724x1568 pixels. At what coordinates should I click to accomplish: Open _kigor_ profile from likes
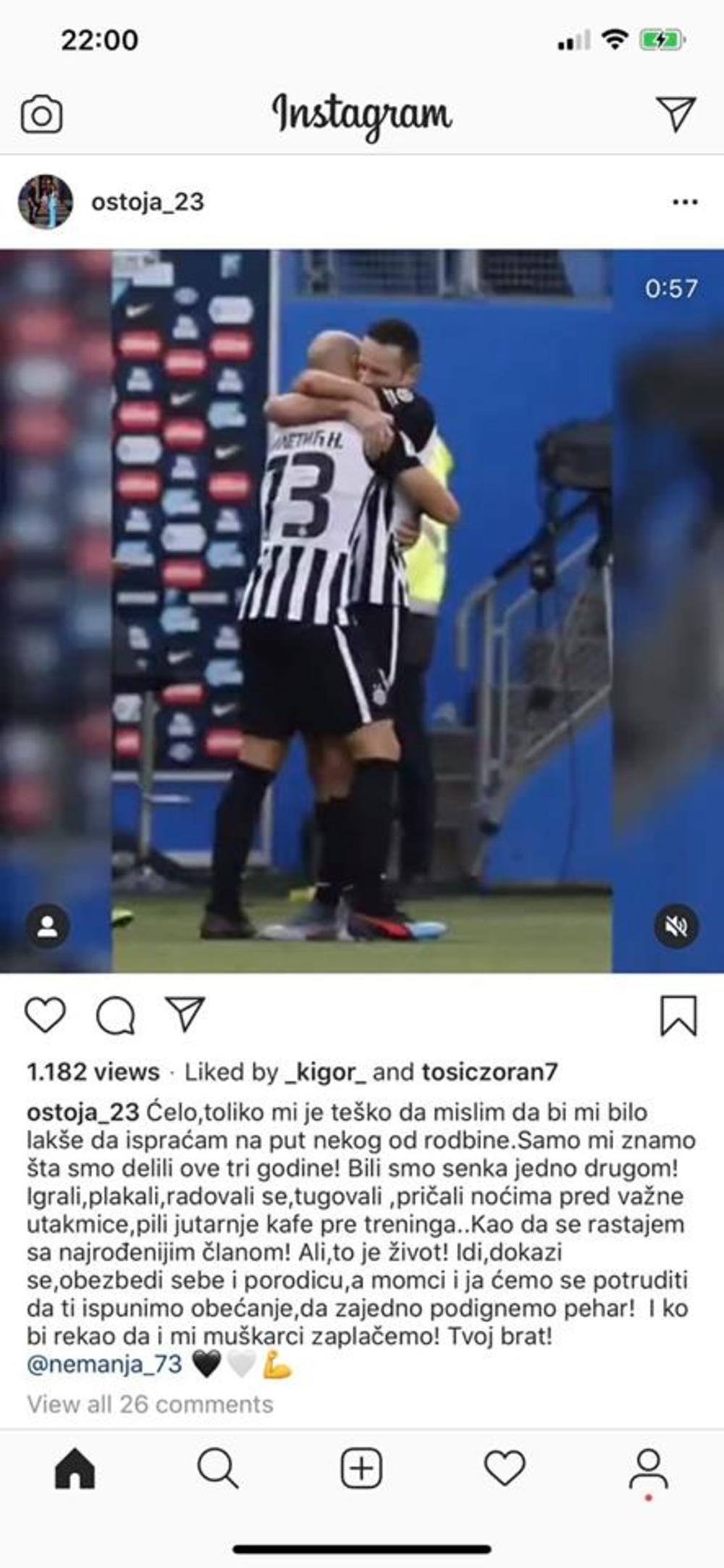click(x=326, y=1072)
